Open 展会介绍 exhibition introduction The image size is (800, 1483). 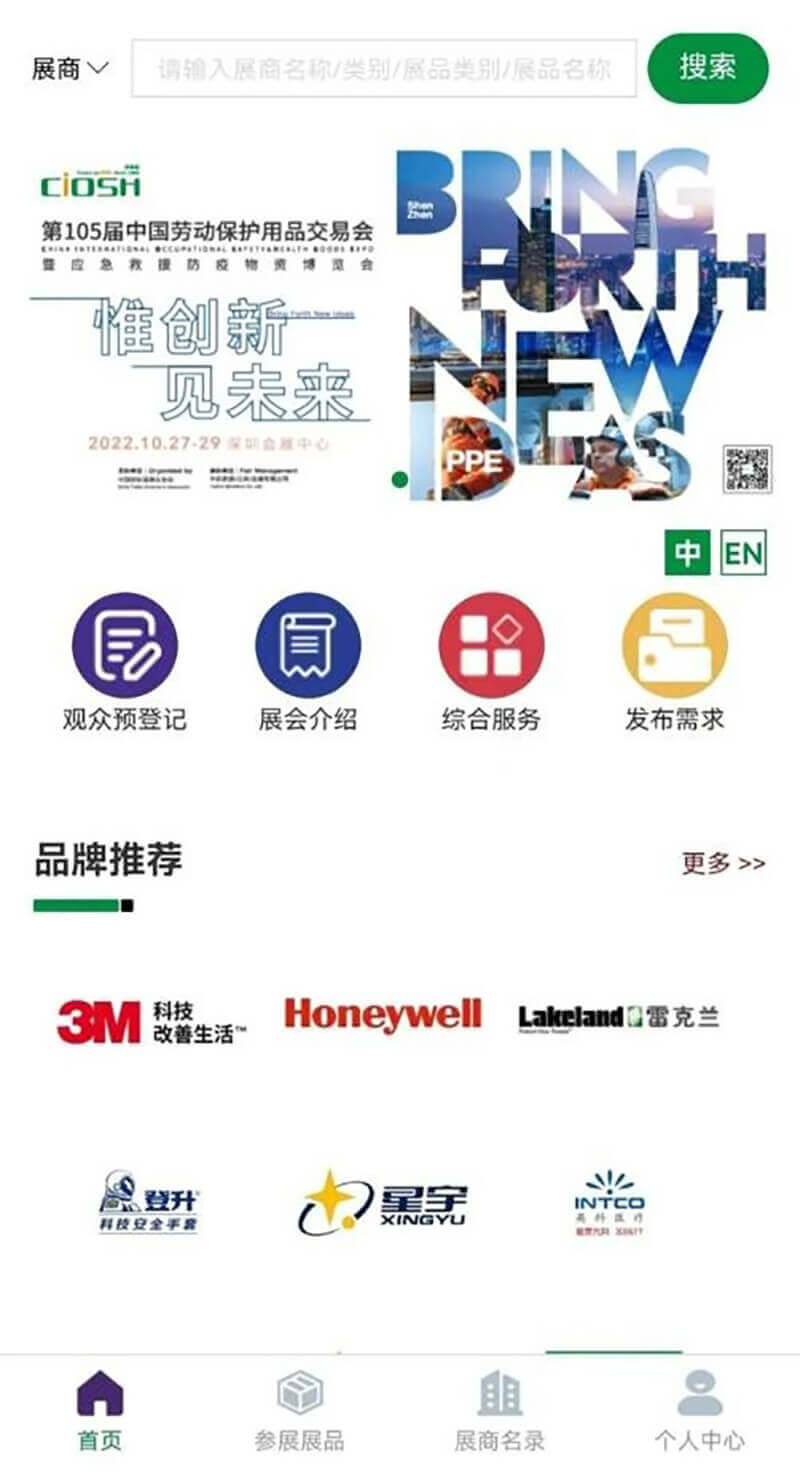click(x=308, y=660)
